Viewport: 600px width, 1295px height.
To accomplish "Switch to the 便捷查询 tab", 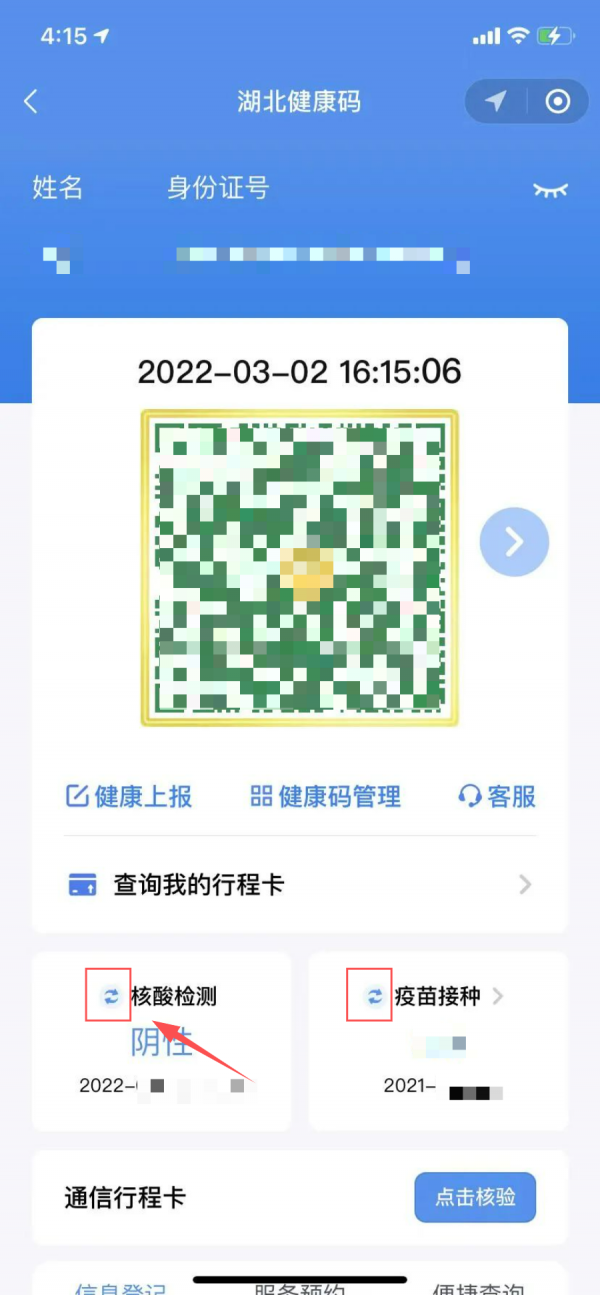I will 480,1287.
